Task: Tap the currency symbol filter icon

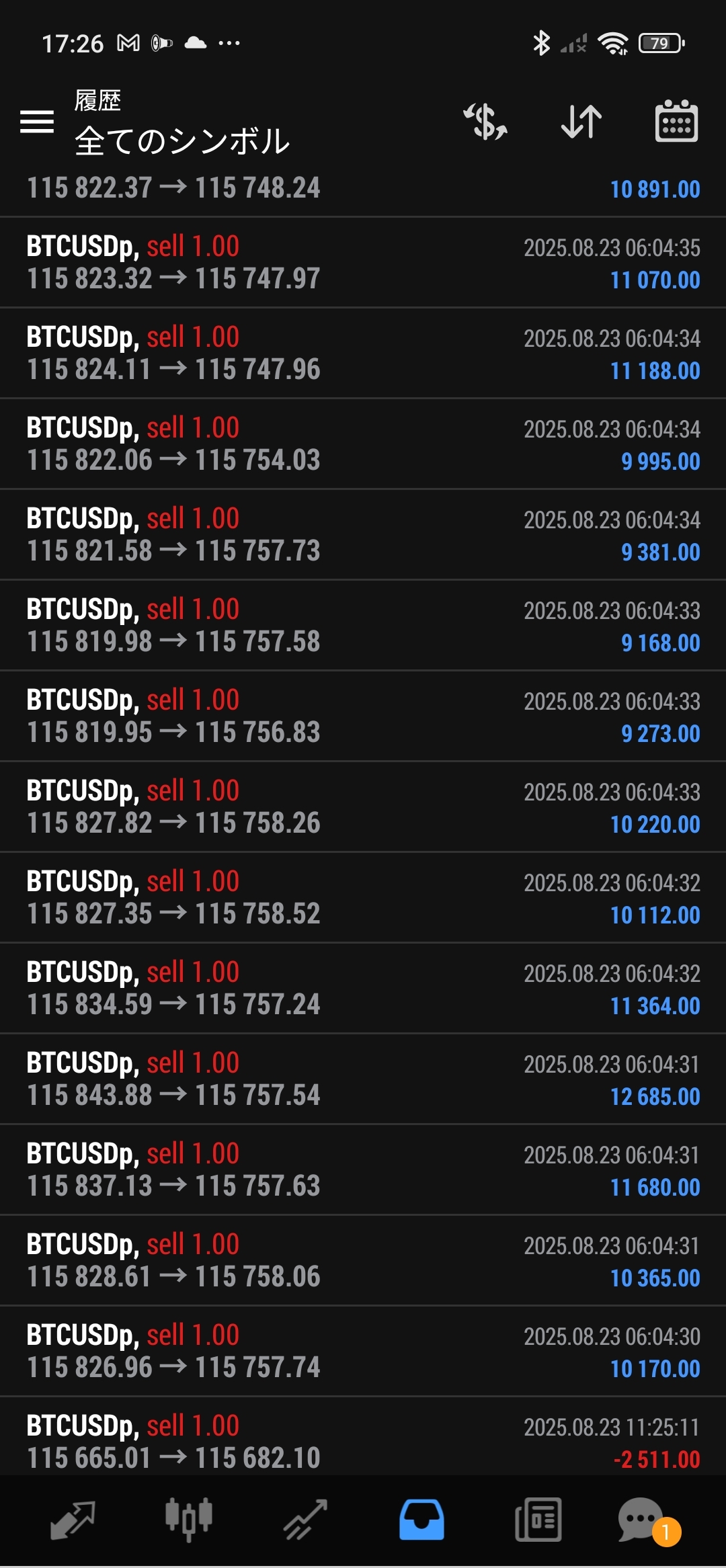Action: point(485,122)
